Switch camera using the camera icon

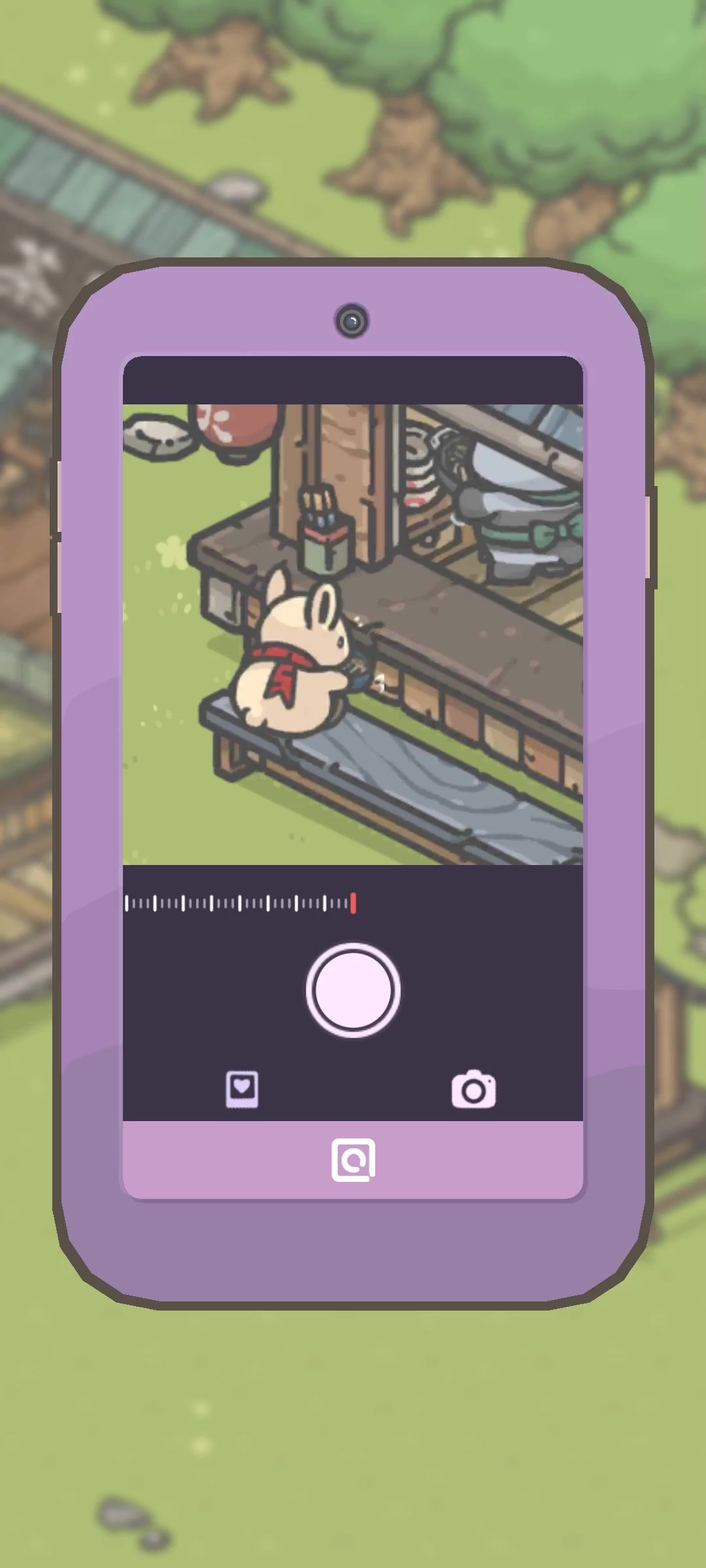[x=474, y=1089]
